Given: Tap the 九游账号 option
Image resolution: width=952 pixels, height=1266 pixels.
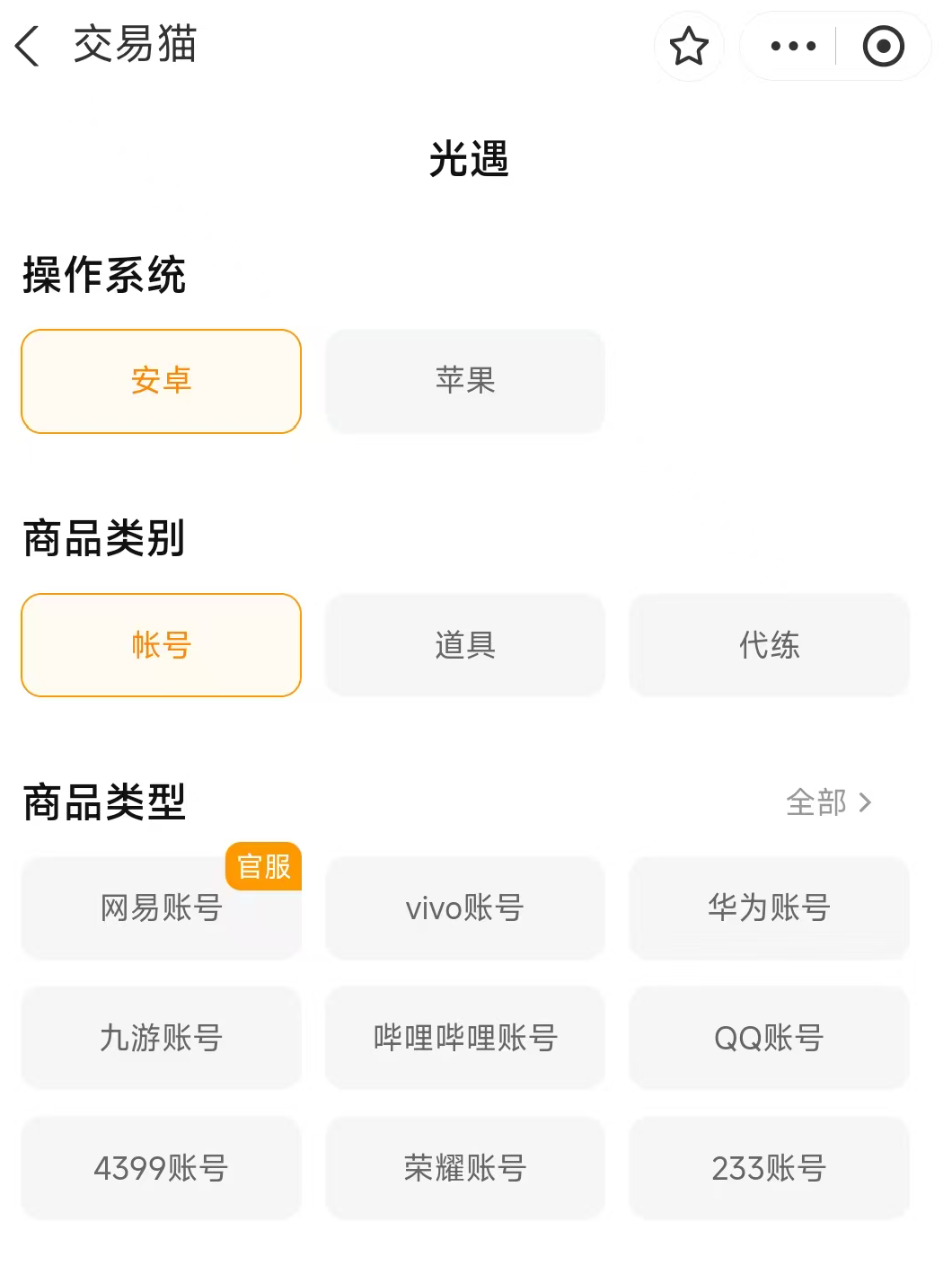Looking at the screenshot, I should click(161, 1038).
